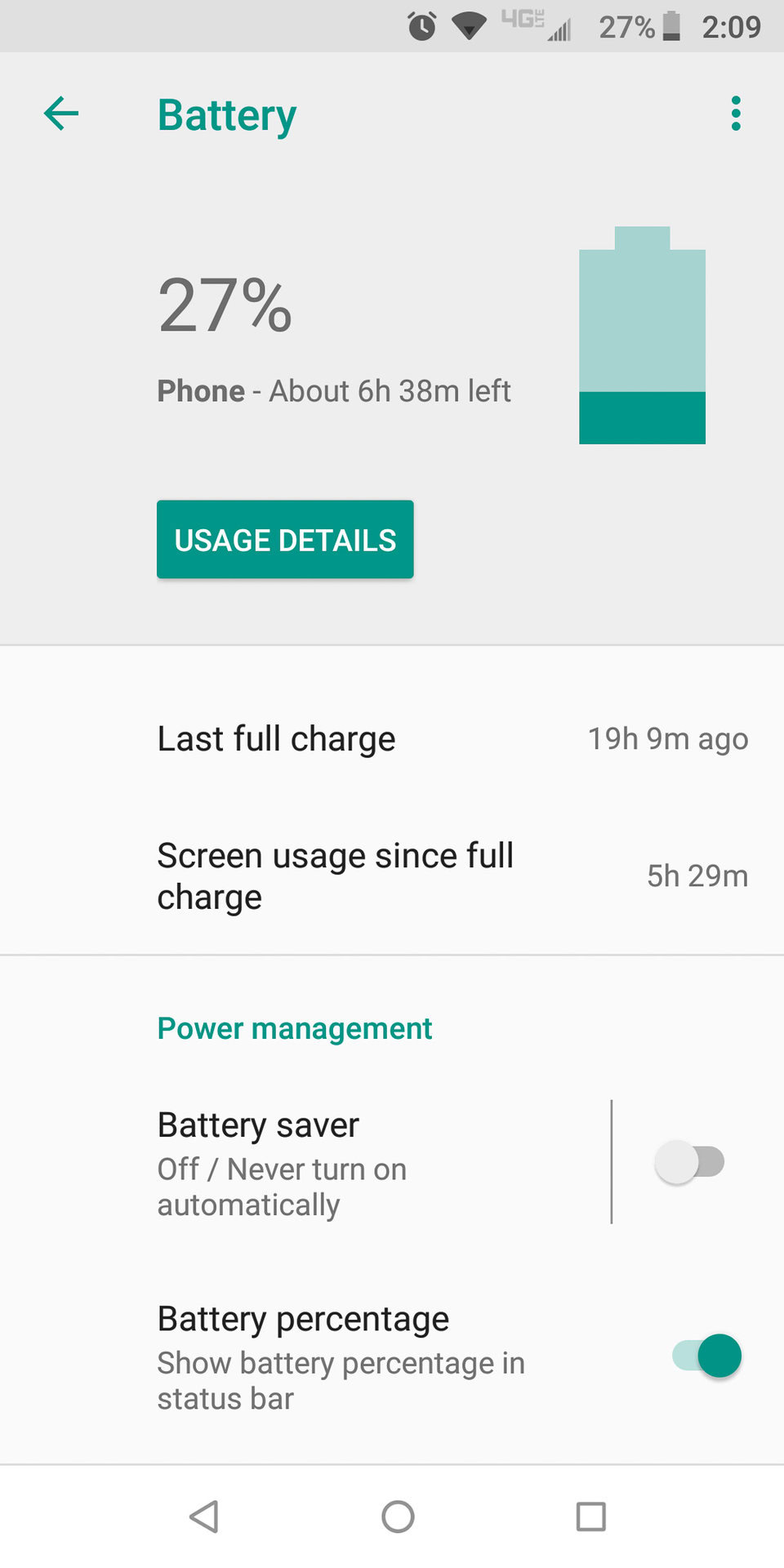This screenshot has width=784, height=1568.
Task: Open recent apps from navigation bar
Action: coord(590,1517)
